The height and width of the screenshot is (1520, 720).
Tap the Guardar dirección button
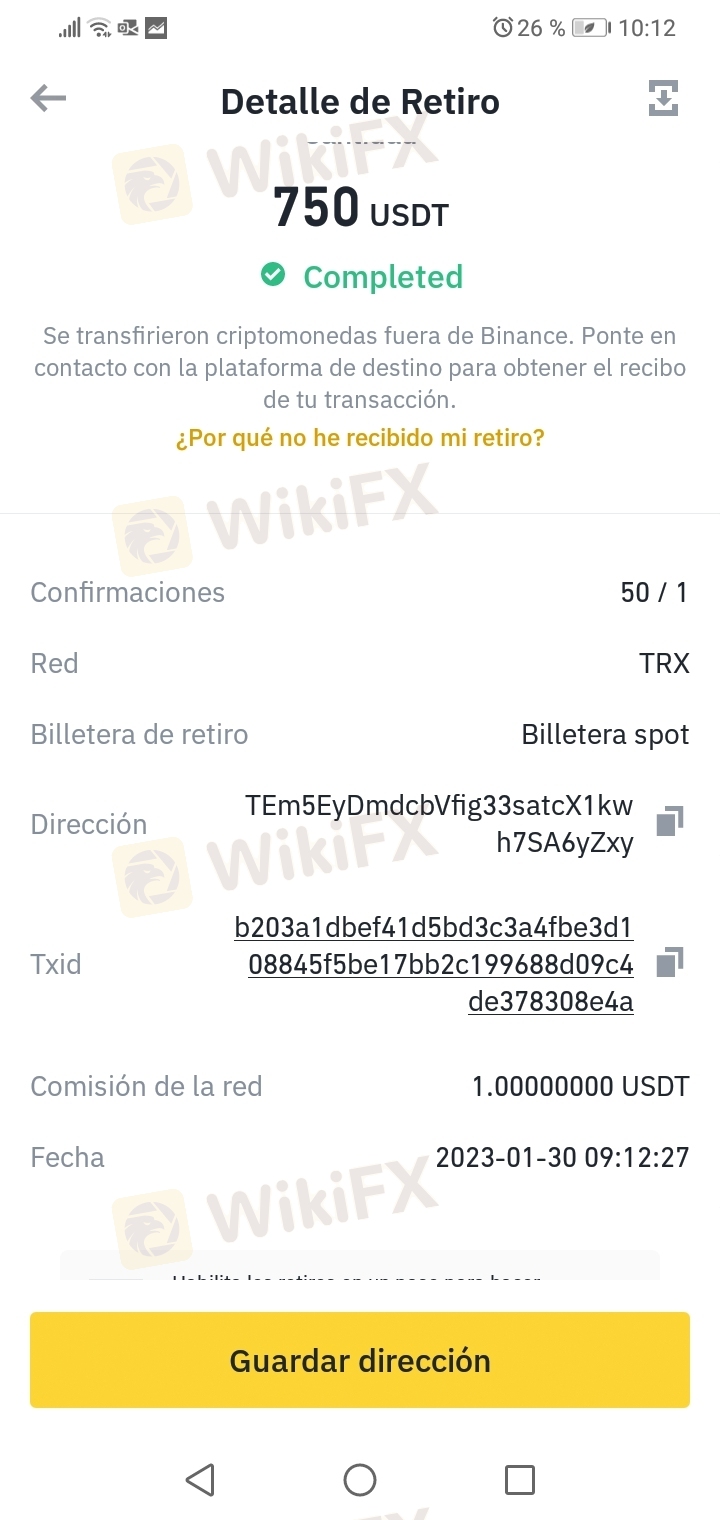360,1360
